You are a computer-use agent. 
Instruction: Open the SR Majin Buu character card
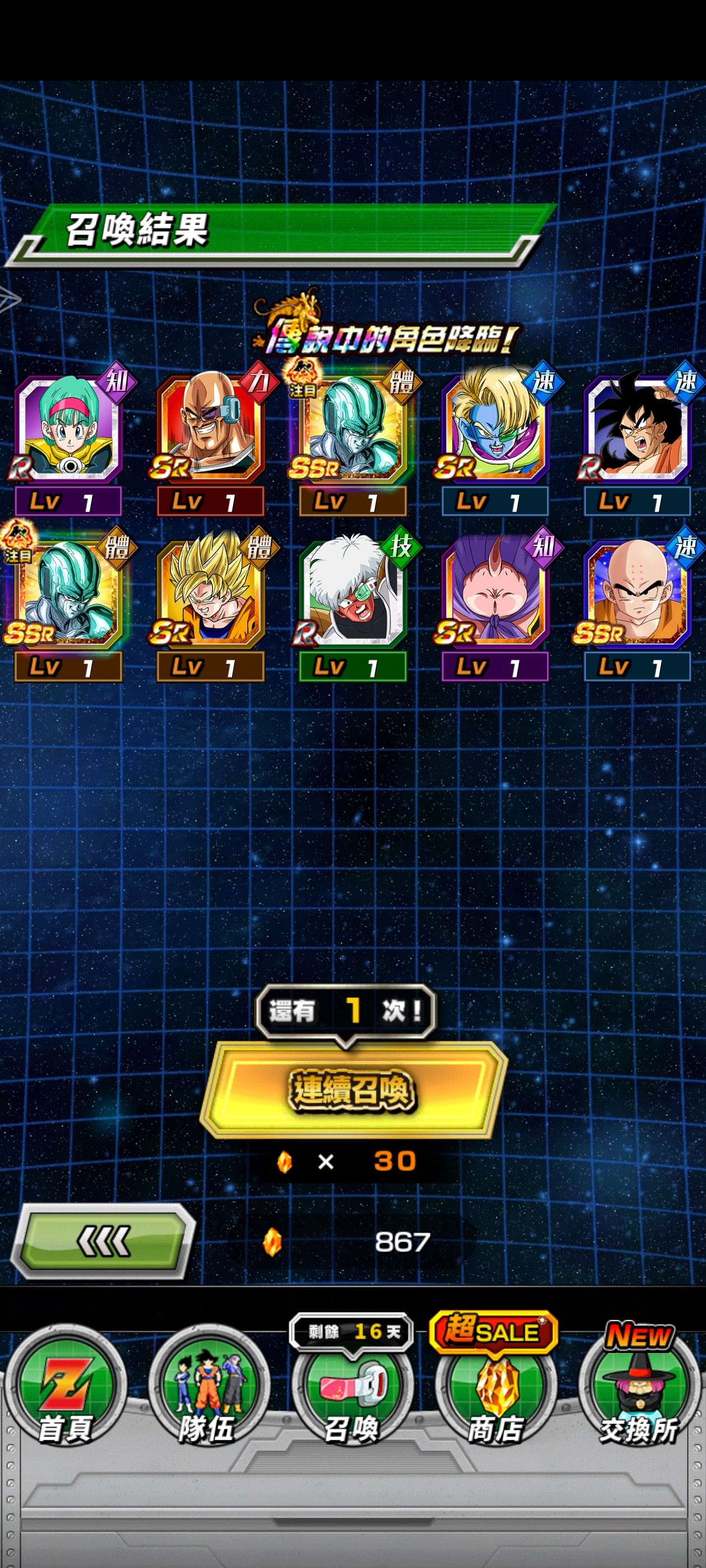[x=495, y=595]
